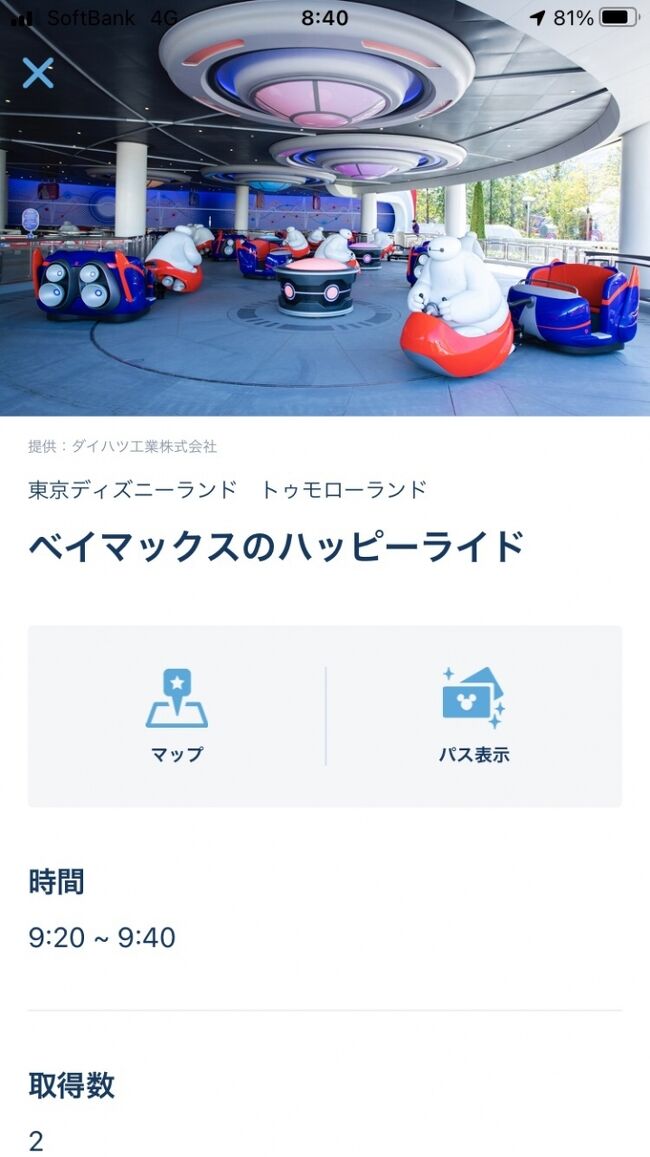
Task: Tap パス表示 to show the pass
Action: [x=474, y=716]
